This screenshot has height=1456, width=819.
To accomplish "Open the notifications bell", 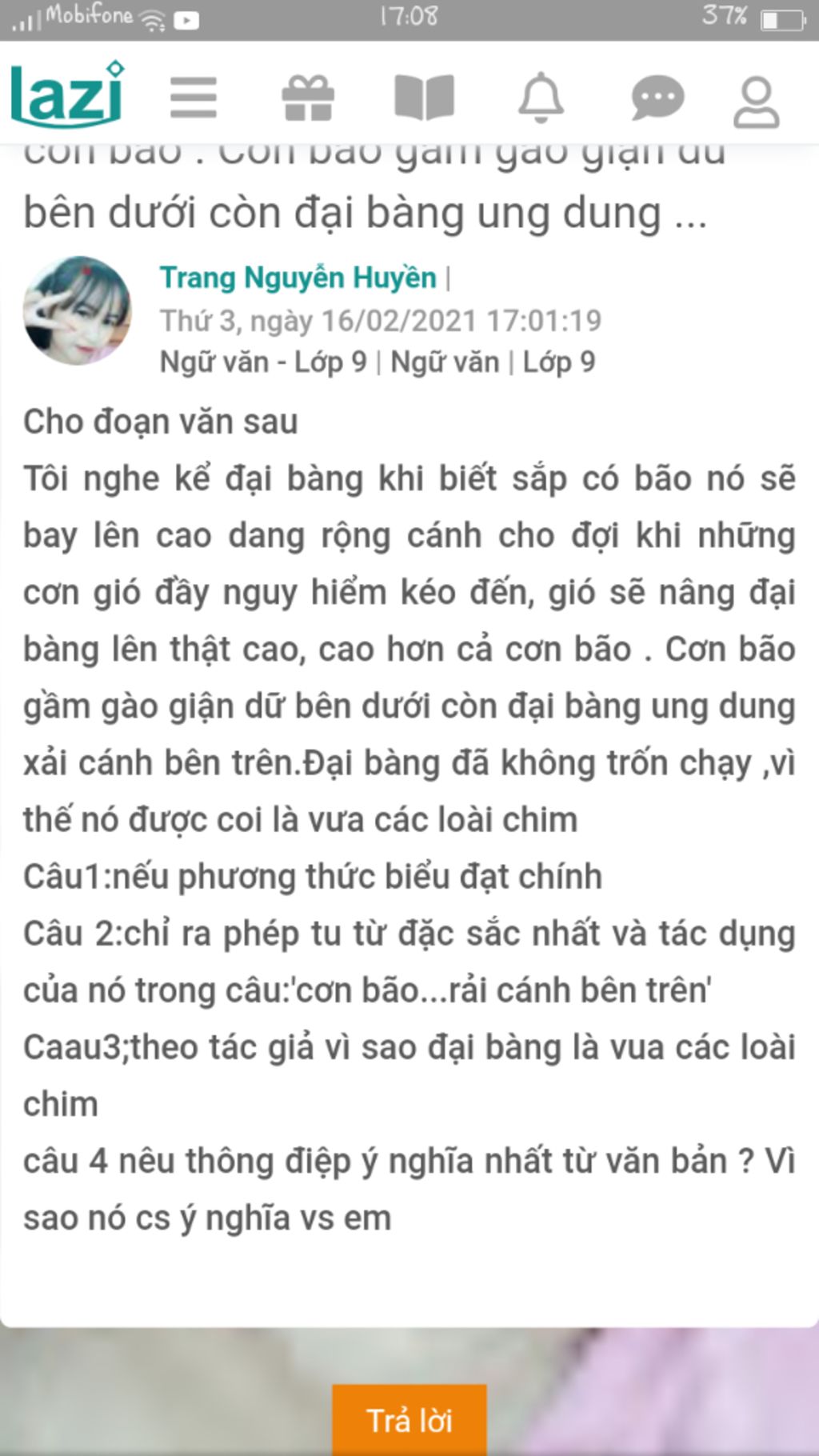I will [x=541, y=98].
